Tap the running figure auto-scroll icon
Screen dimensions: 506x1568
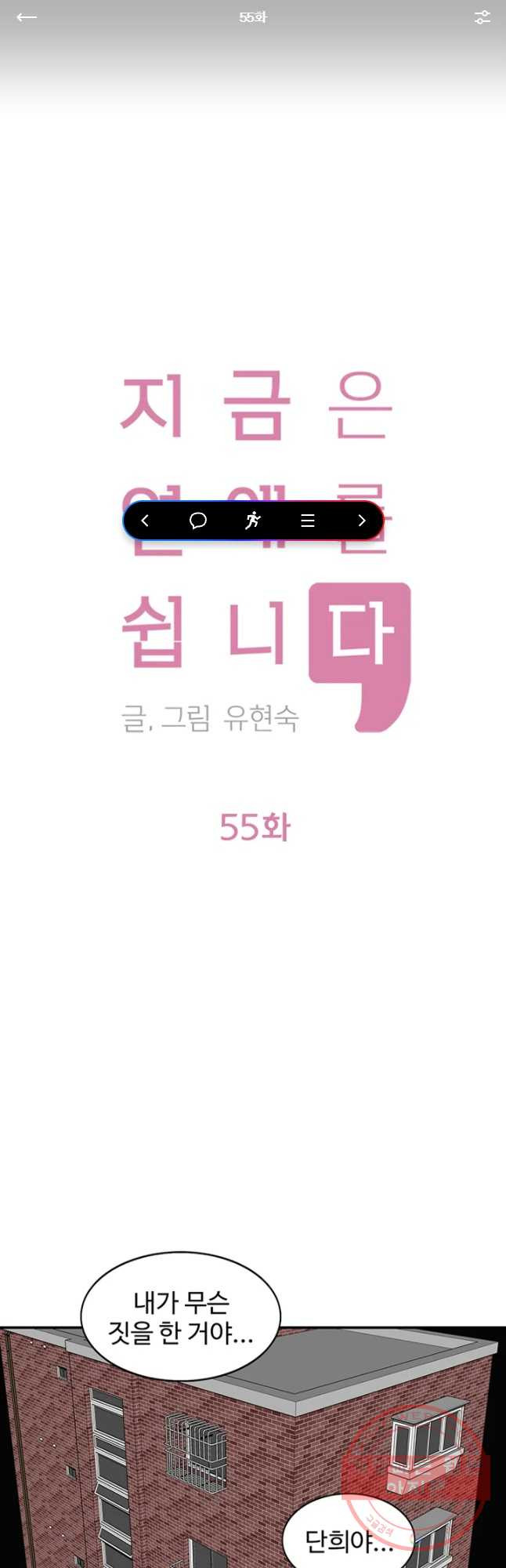[252, 521]
